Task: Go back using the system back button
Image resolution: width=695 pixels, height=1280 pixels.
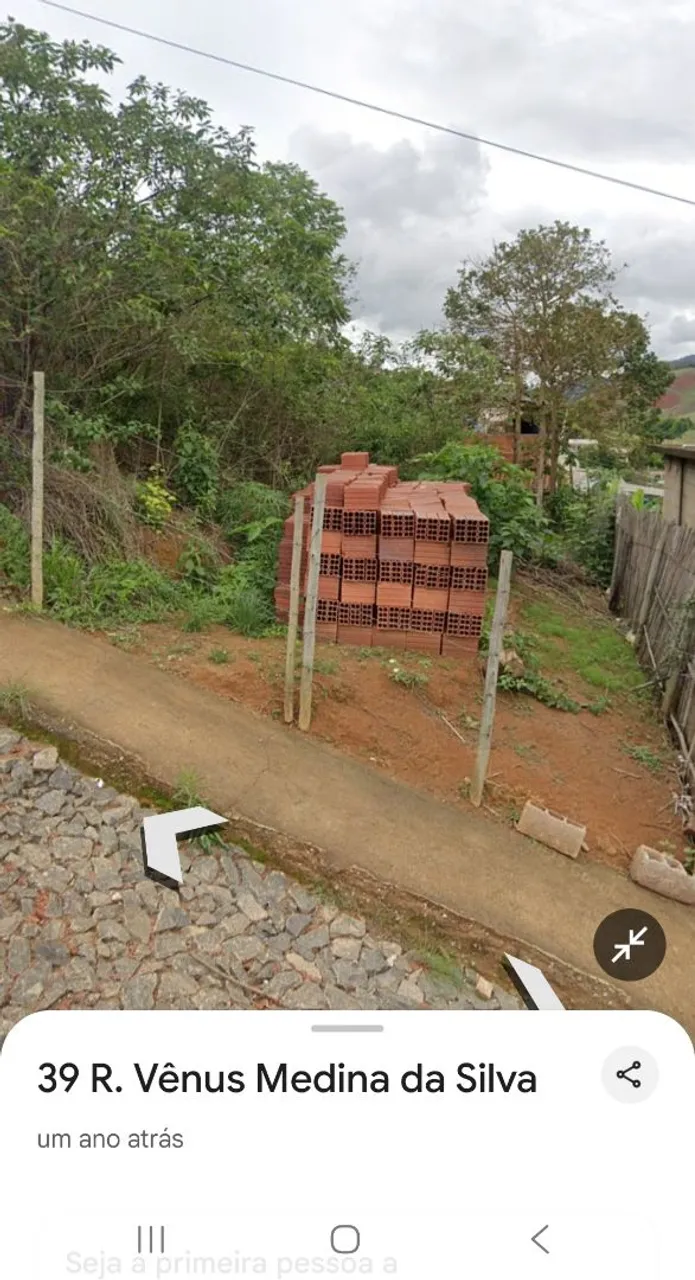Action: (540, 1239)
